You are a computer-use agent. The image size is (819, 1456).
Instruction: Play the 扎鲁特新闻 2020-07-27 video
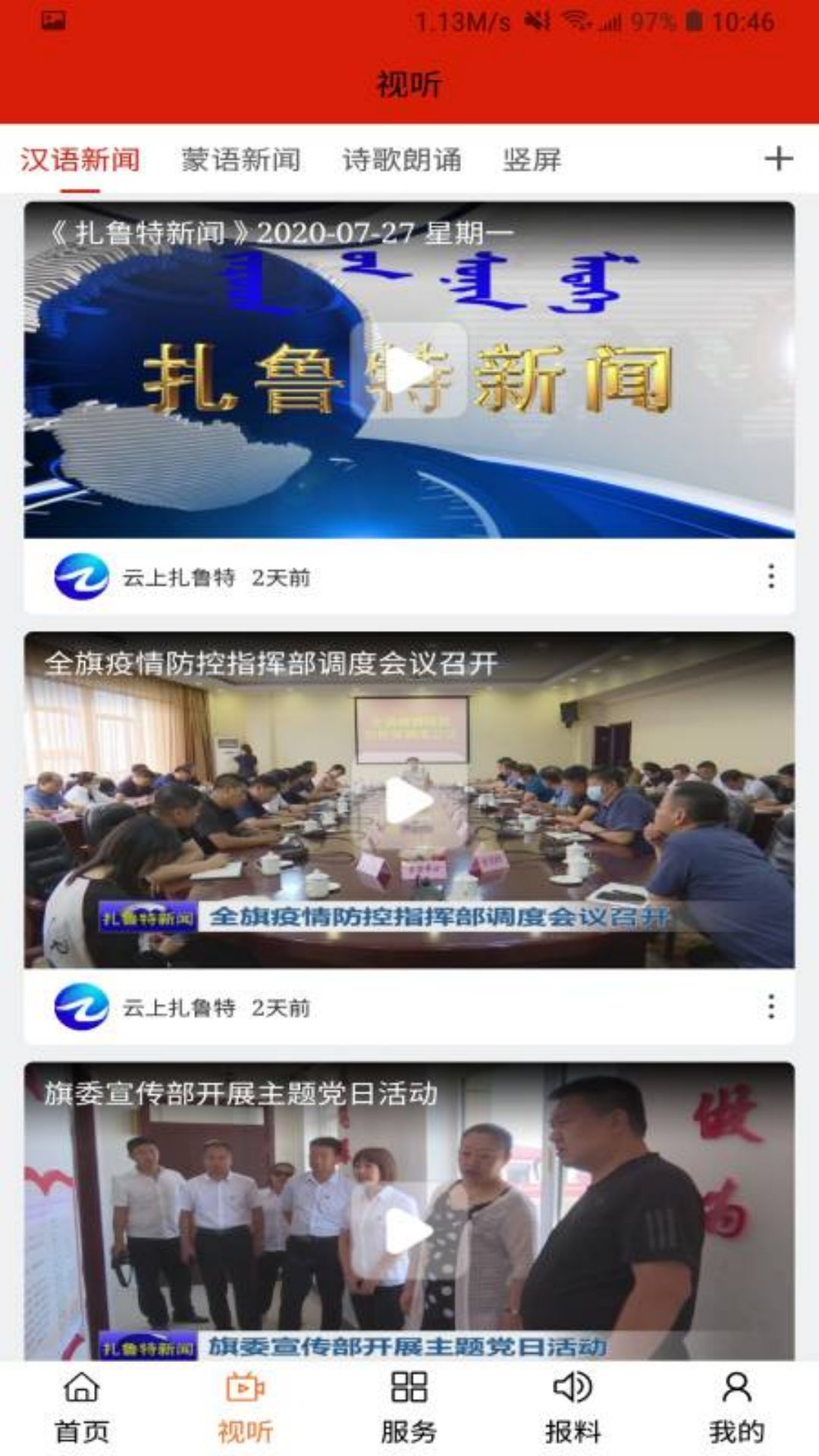pos(409,371)
